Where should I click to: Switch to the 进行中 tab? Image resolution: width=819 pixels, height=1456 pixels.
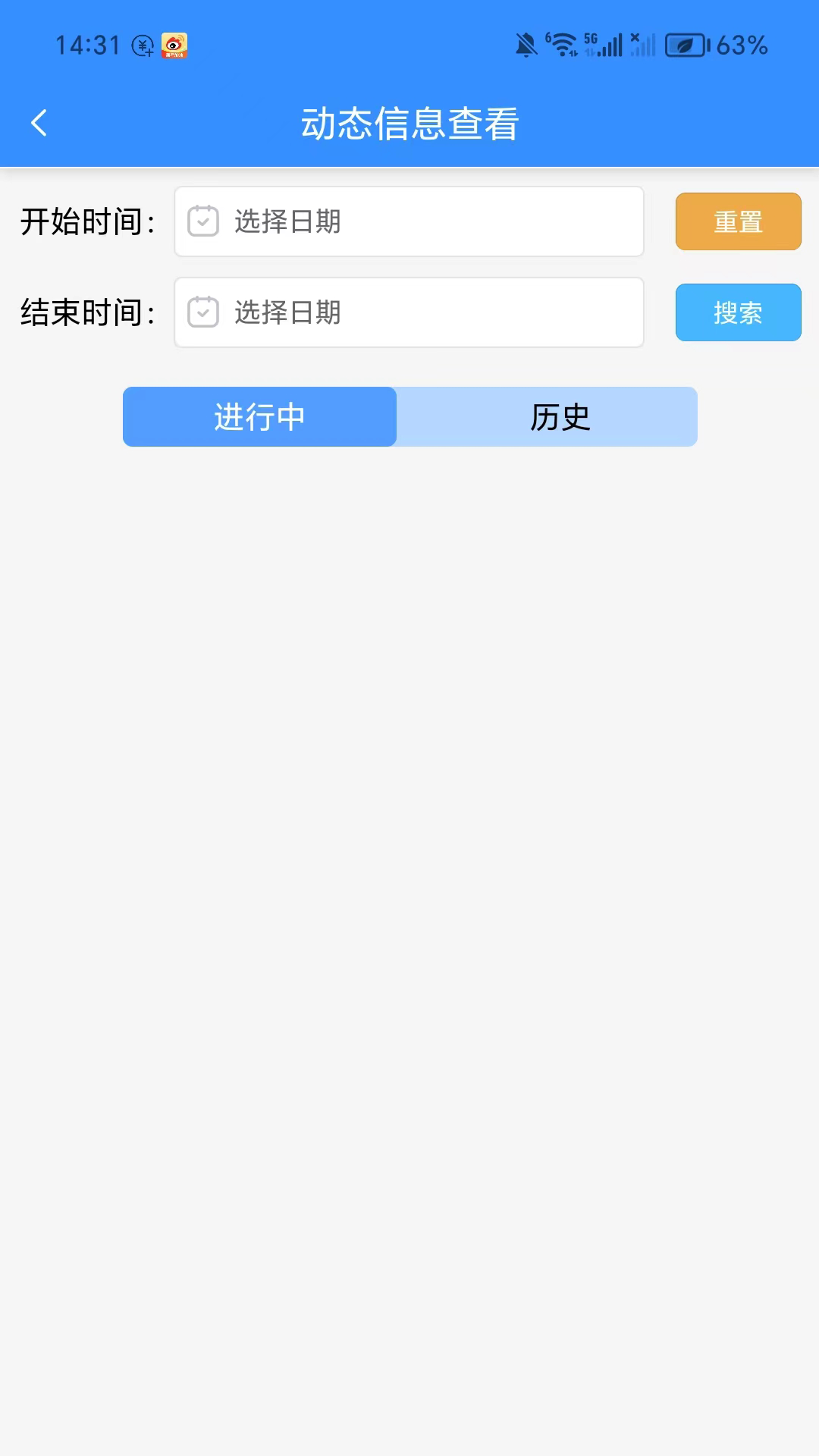259,416
